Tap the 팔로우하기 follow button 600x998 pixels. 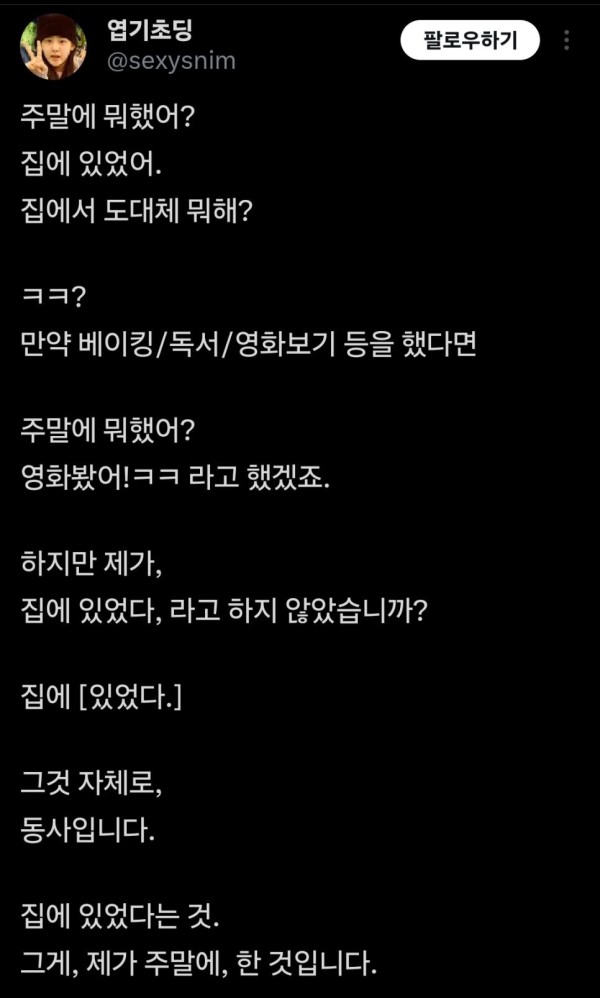click(470, 41)
